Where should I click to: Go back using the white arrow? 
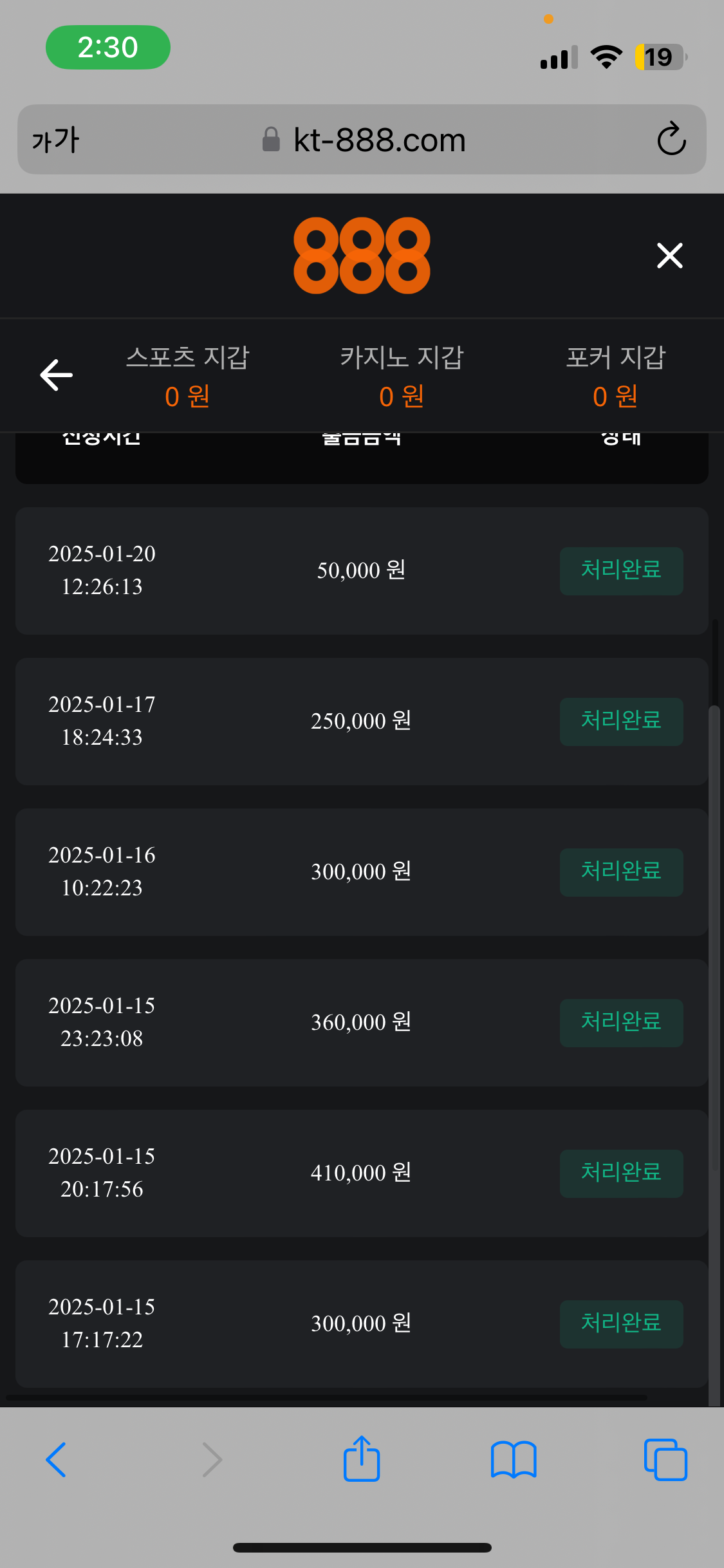click(x=57, y=375)
